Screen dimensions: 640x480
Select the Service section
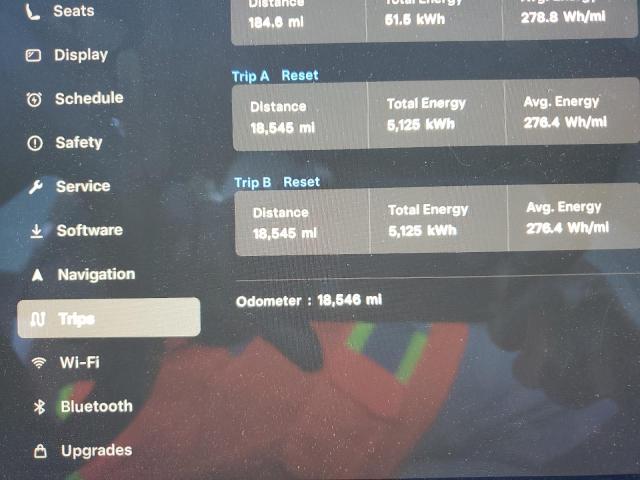click(x=82, y=186)
